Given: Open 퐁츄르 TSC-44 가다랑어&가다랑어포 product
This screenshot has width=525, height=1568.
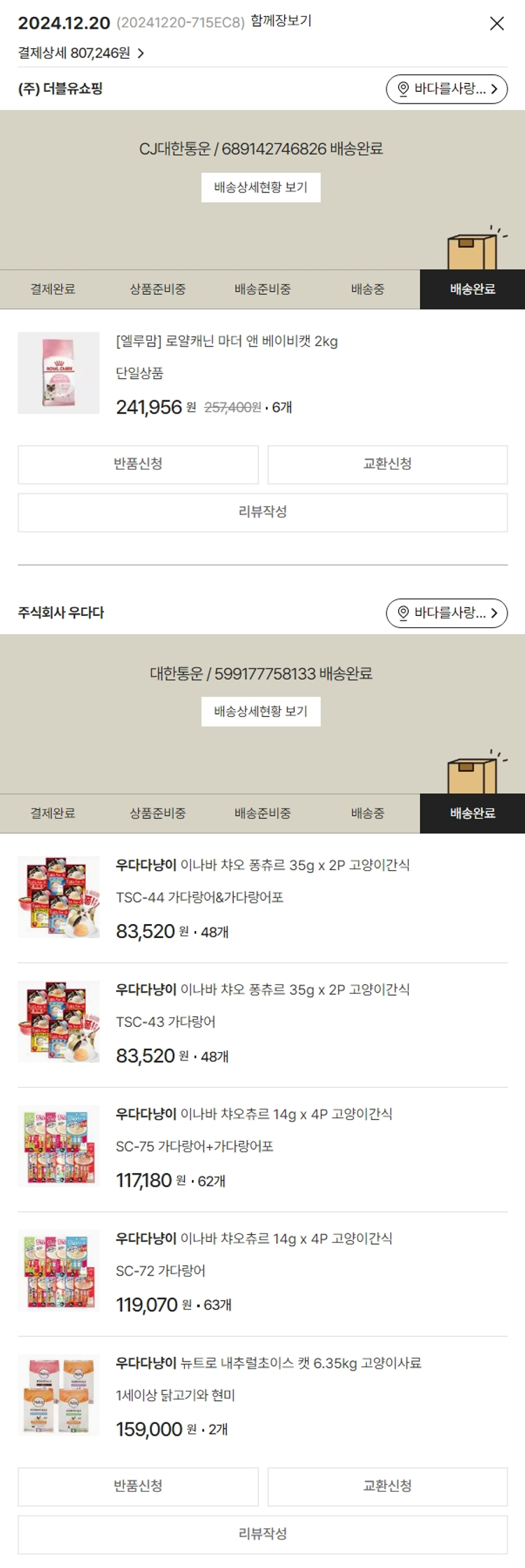Looking at the screenshot, I should point(262,866).
